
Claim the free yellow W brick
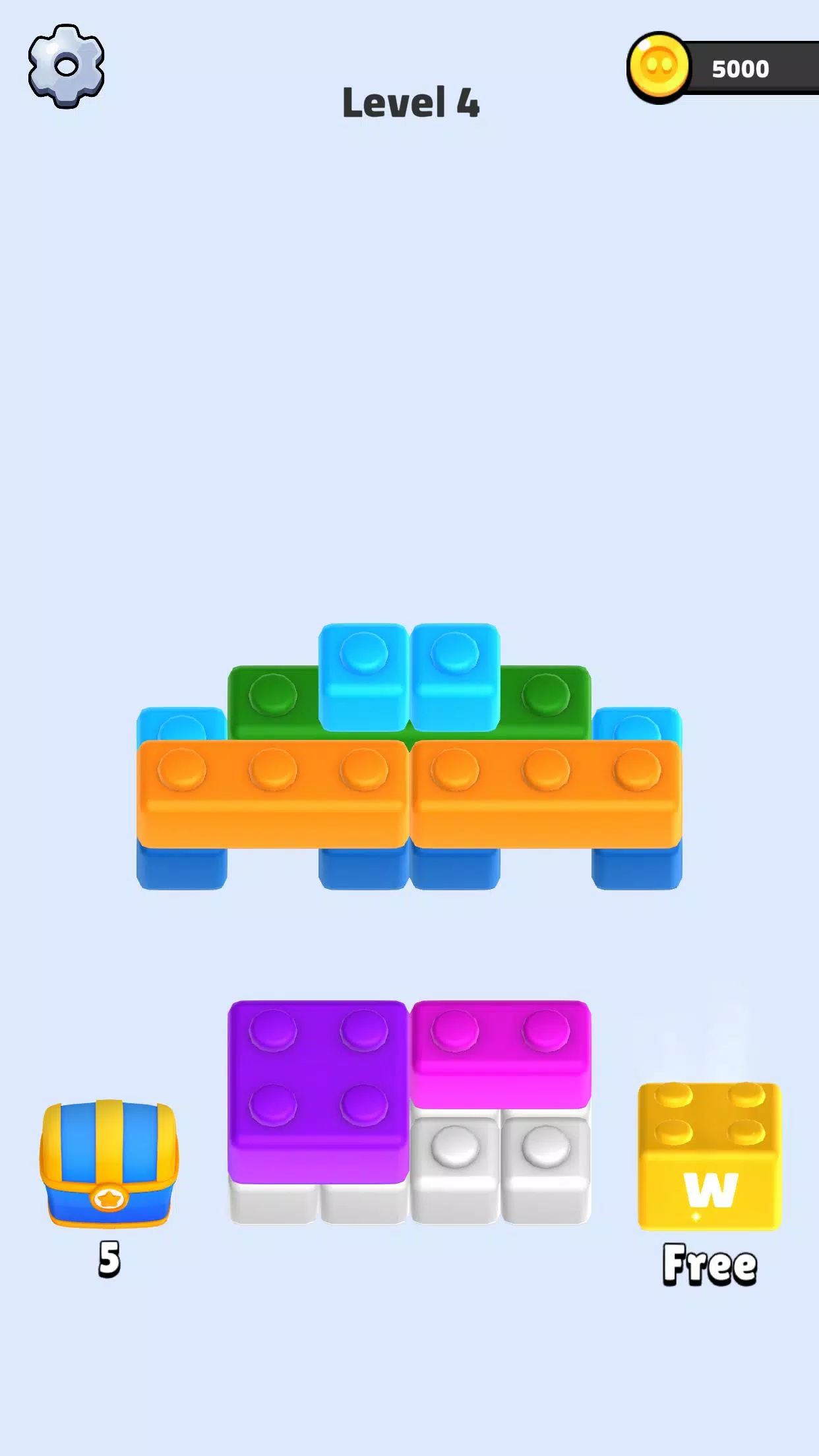(x=710, y=1157)
